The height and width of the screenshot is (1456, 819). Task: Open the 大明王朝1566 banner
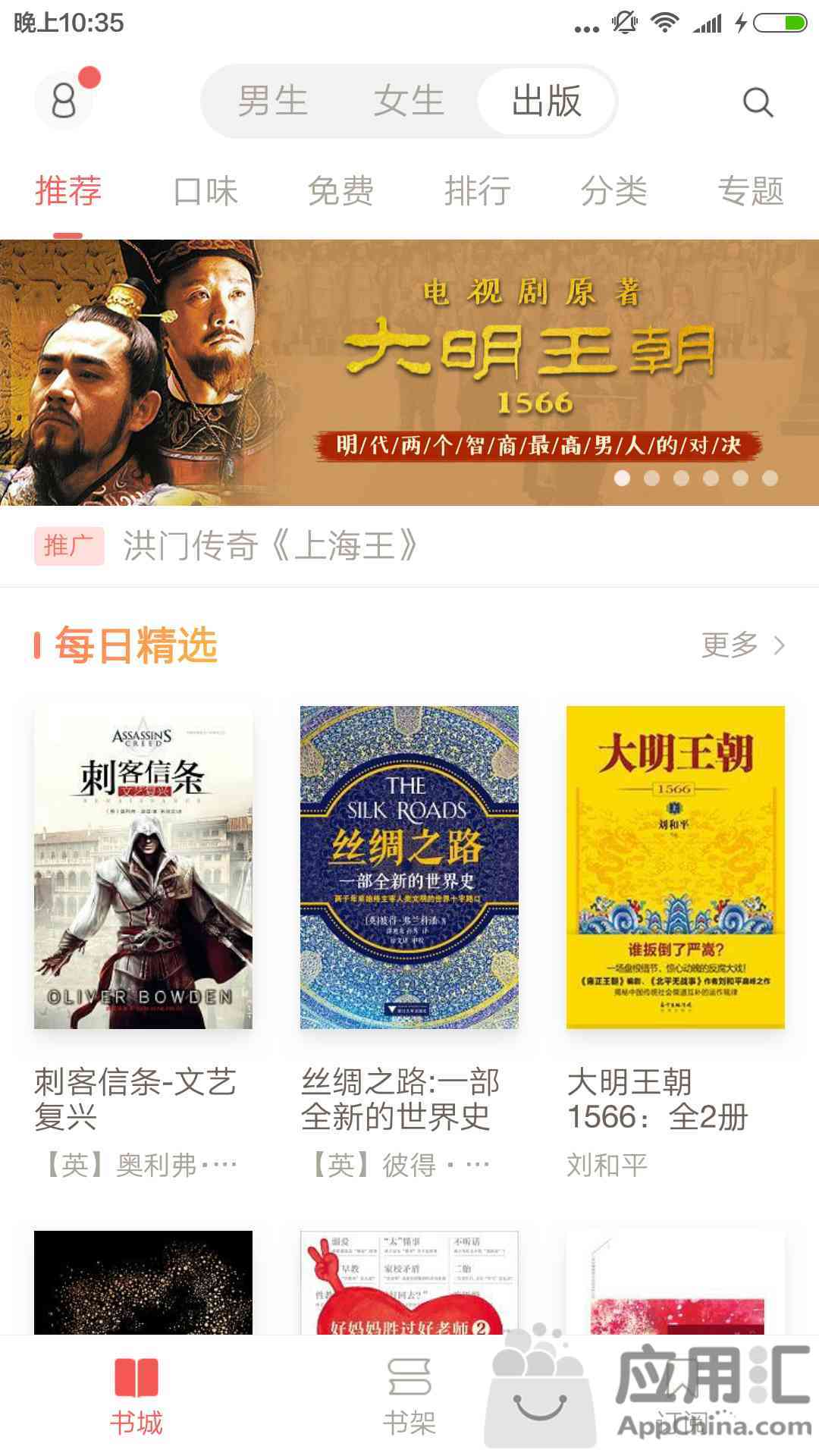click(x=409, y=372)
